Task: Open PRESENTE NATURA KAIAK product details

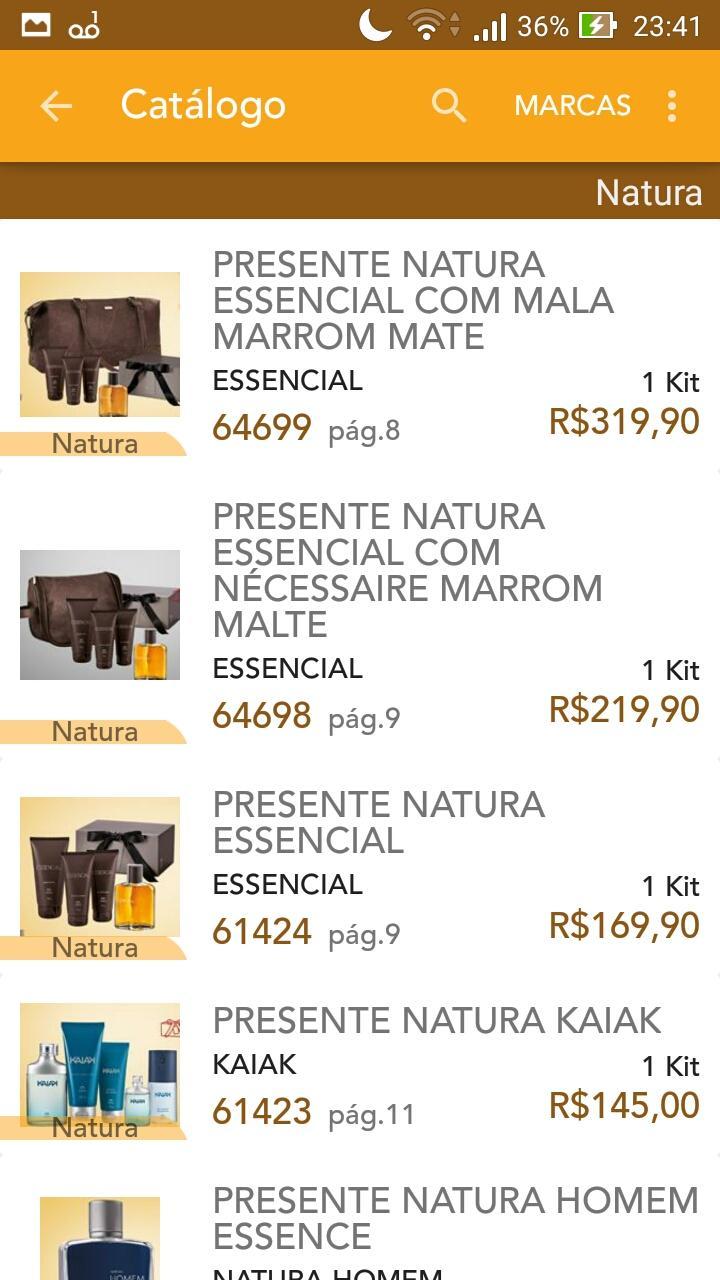Action: [435, 1022]
